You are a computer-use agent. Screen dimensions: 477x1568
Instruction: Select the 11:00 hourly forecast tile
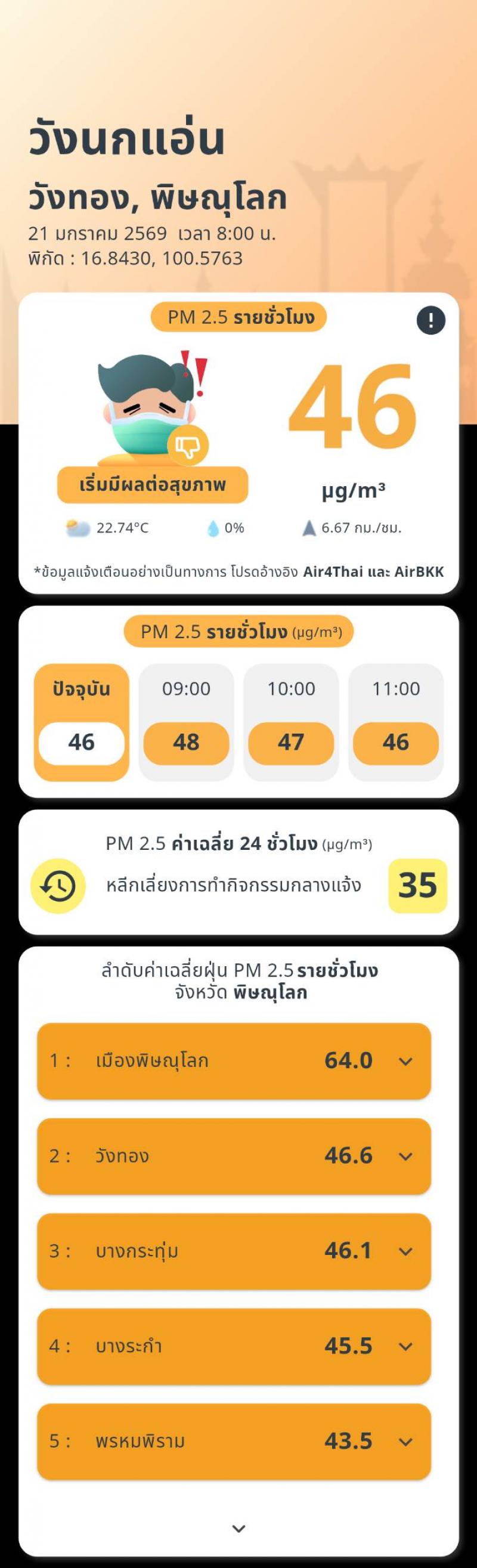395,722
